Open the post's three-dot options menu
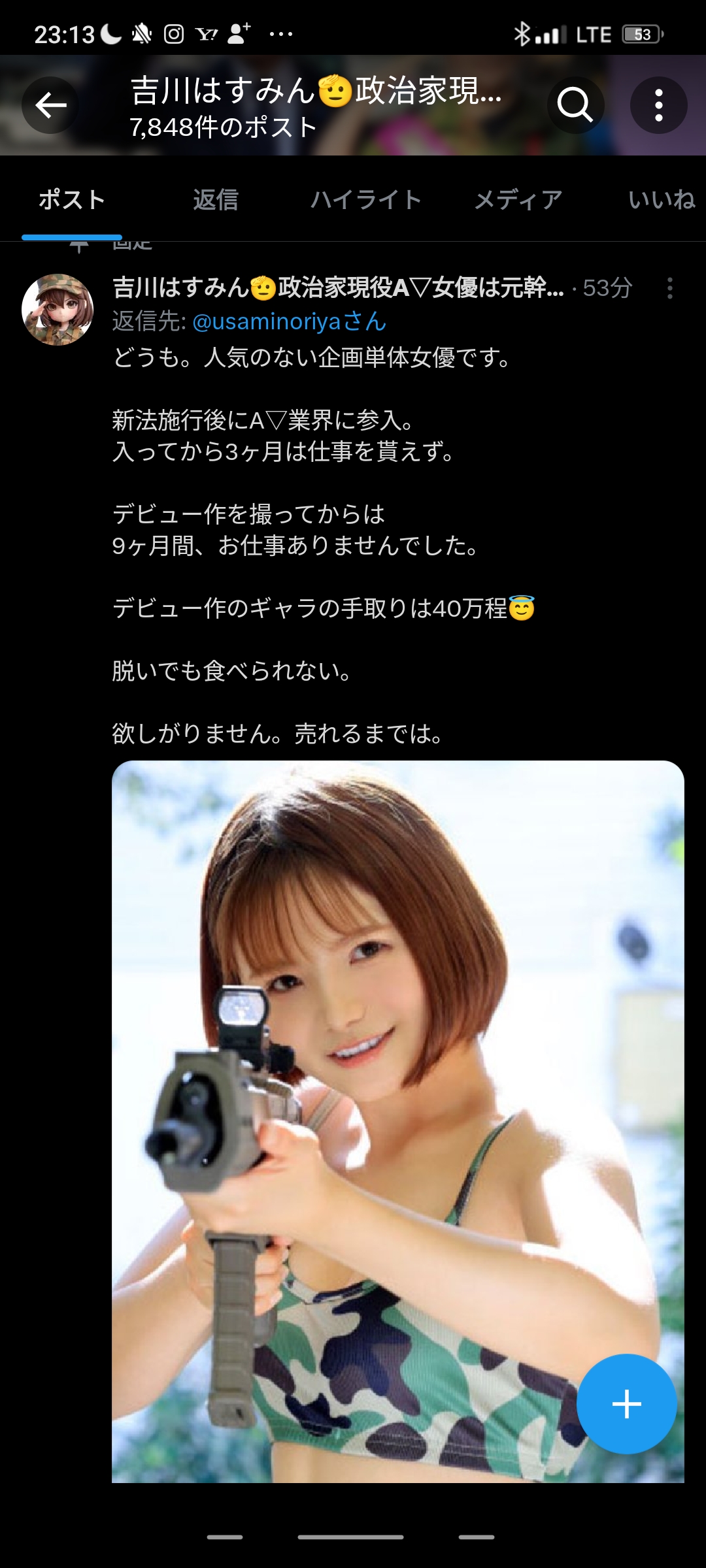 (669, 288)
